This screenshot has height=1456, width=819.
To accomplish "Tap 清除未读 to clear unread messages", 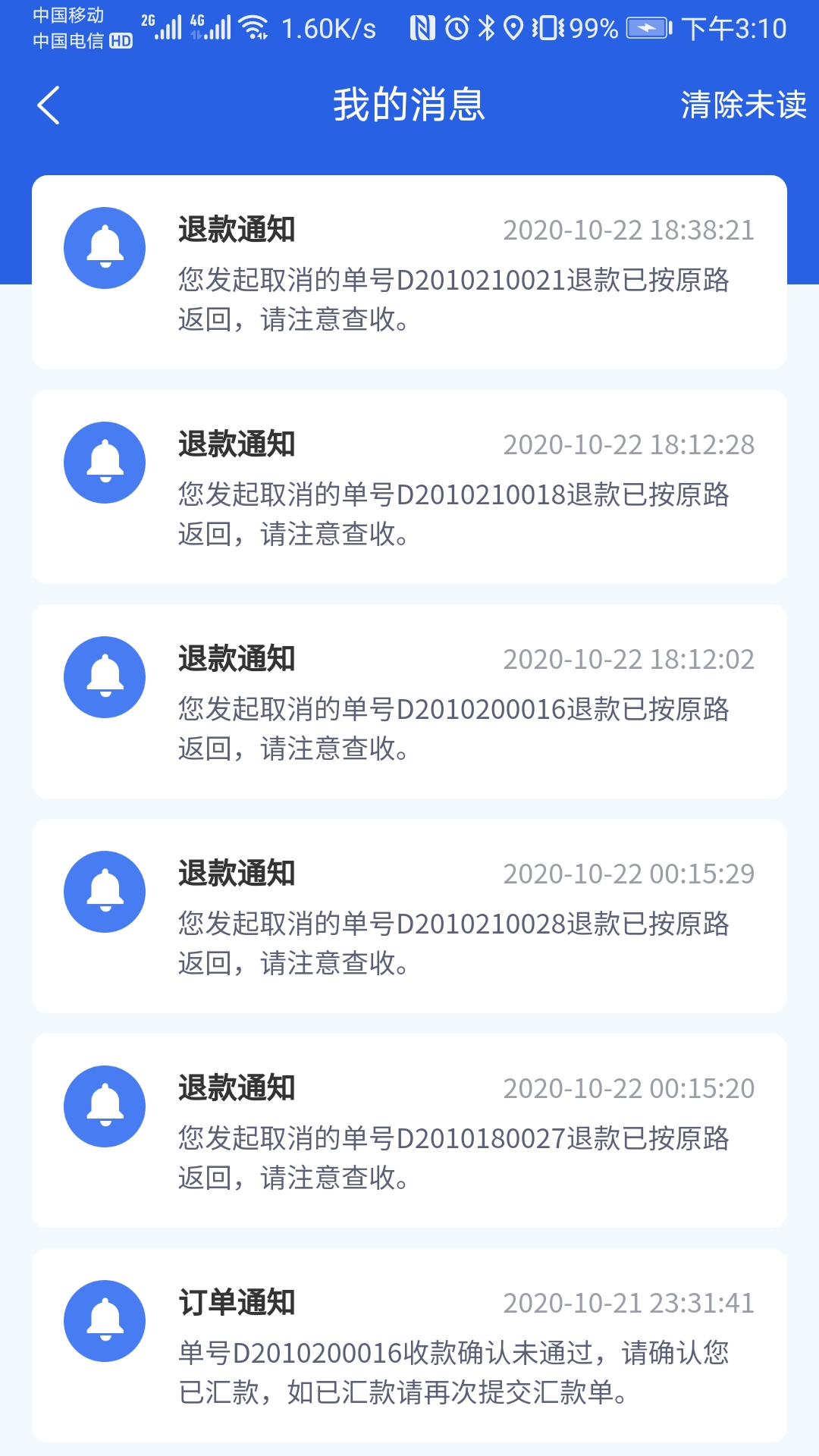I will pos(744,106).
